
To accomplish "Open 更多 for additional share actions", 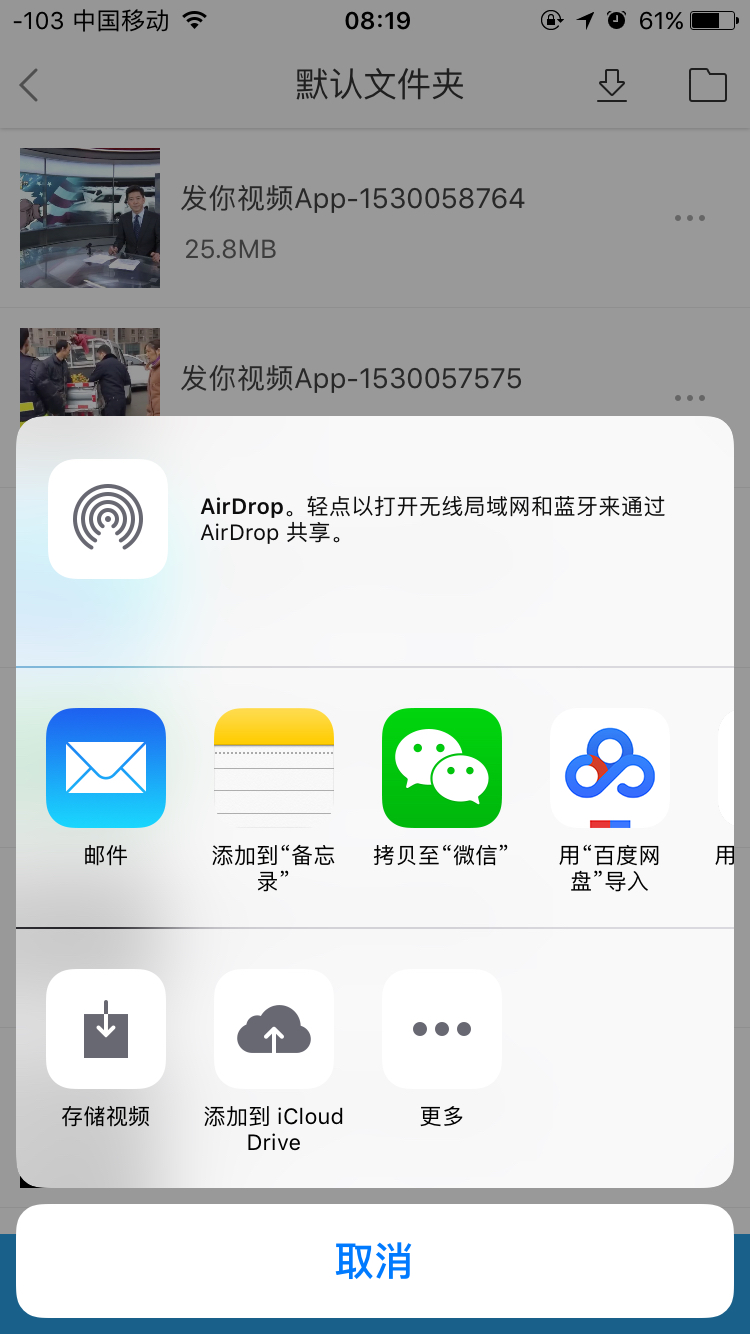I will (441, 1029).
